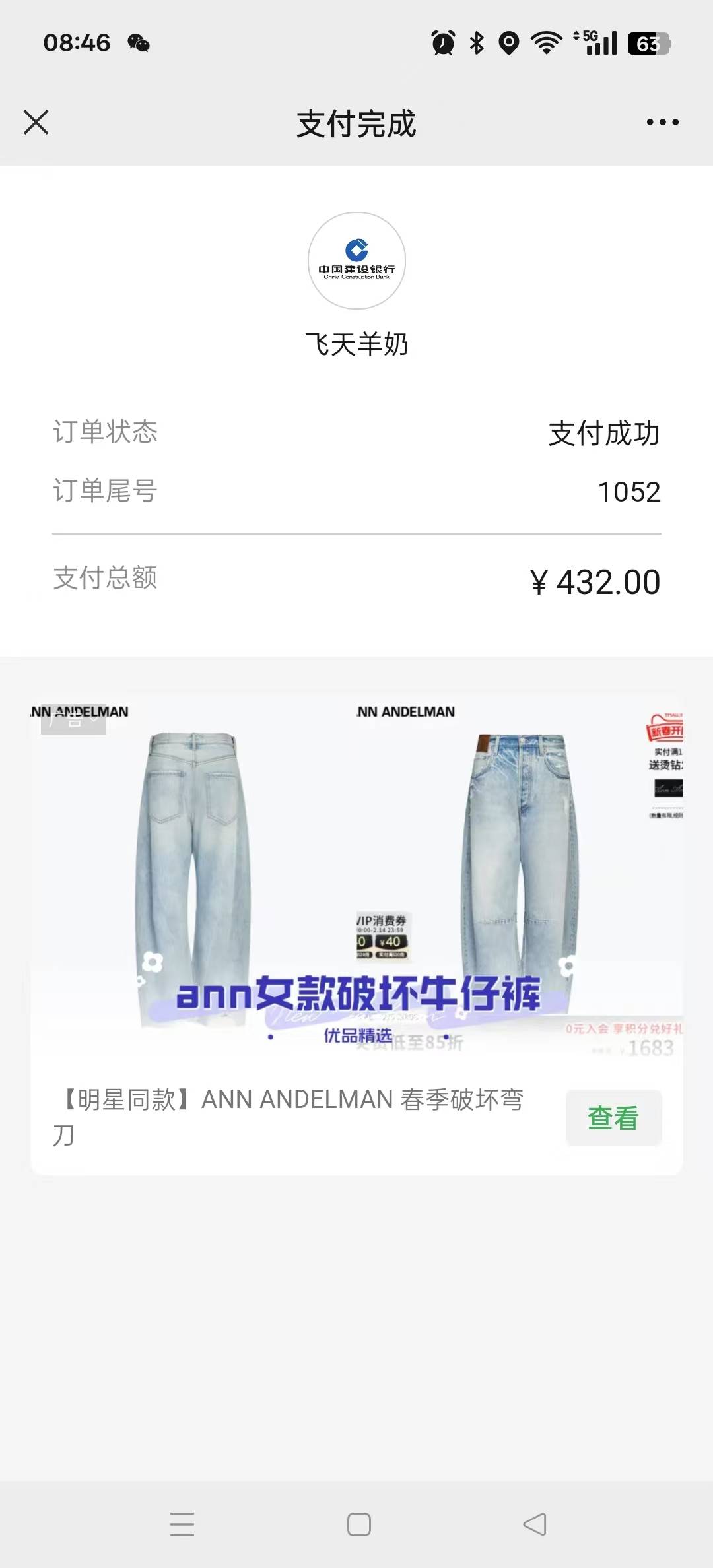Go to the system home screen
Screen dimensions: 713x1568
(x=358, y=1524)
